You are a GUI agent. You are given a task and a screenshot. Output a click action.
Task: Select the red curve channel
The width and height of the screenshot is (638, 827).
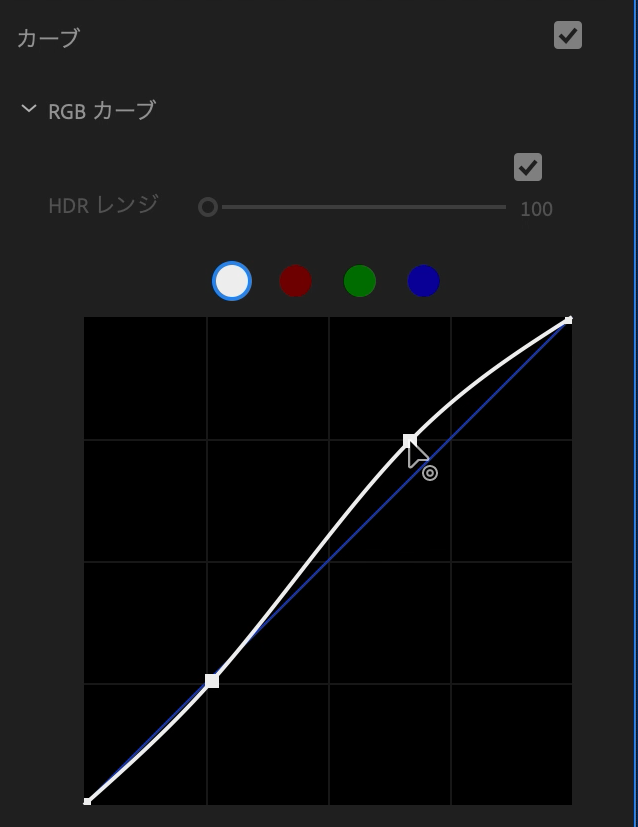coord(295,281)
